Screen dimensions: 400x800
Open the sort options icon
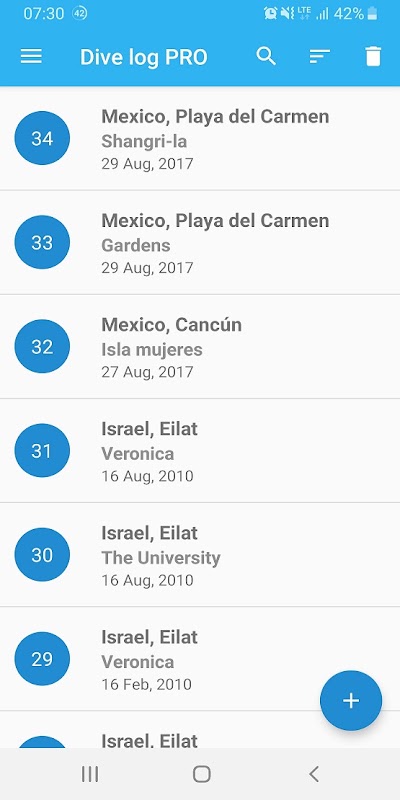[x=320, y=57]
